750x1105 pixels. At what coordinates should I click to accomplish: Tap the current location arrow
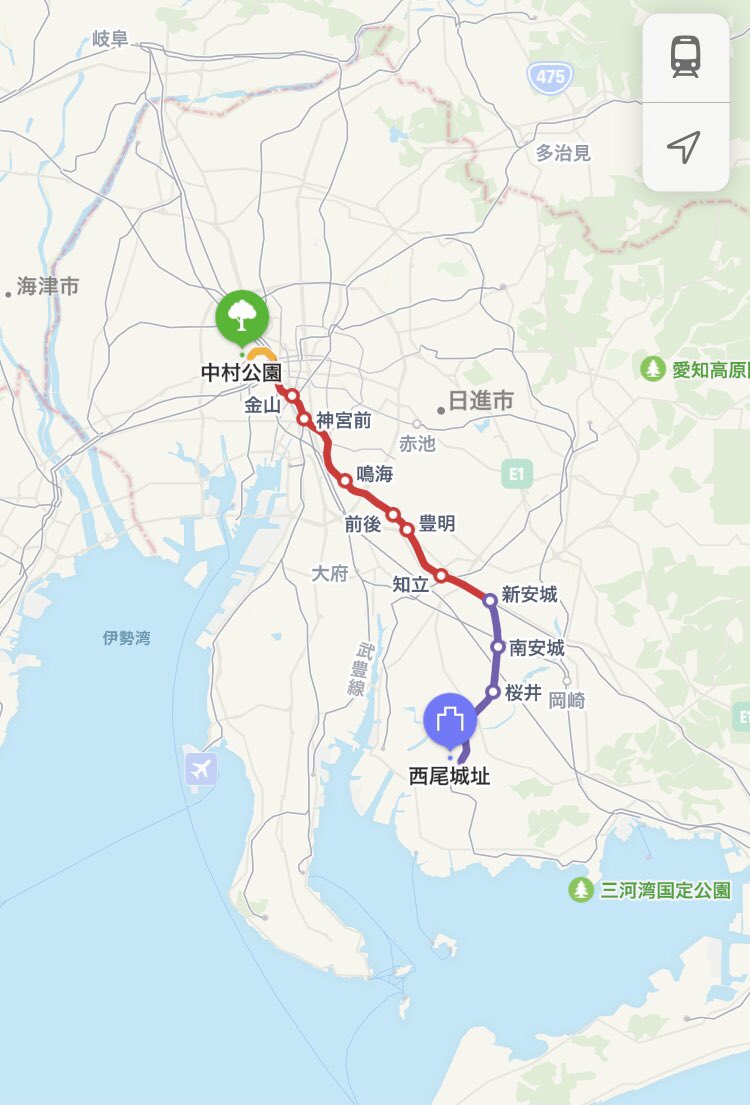[684, 147]
